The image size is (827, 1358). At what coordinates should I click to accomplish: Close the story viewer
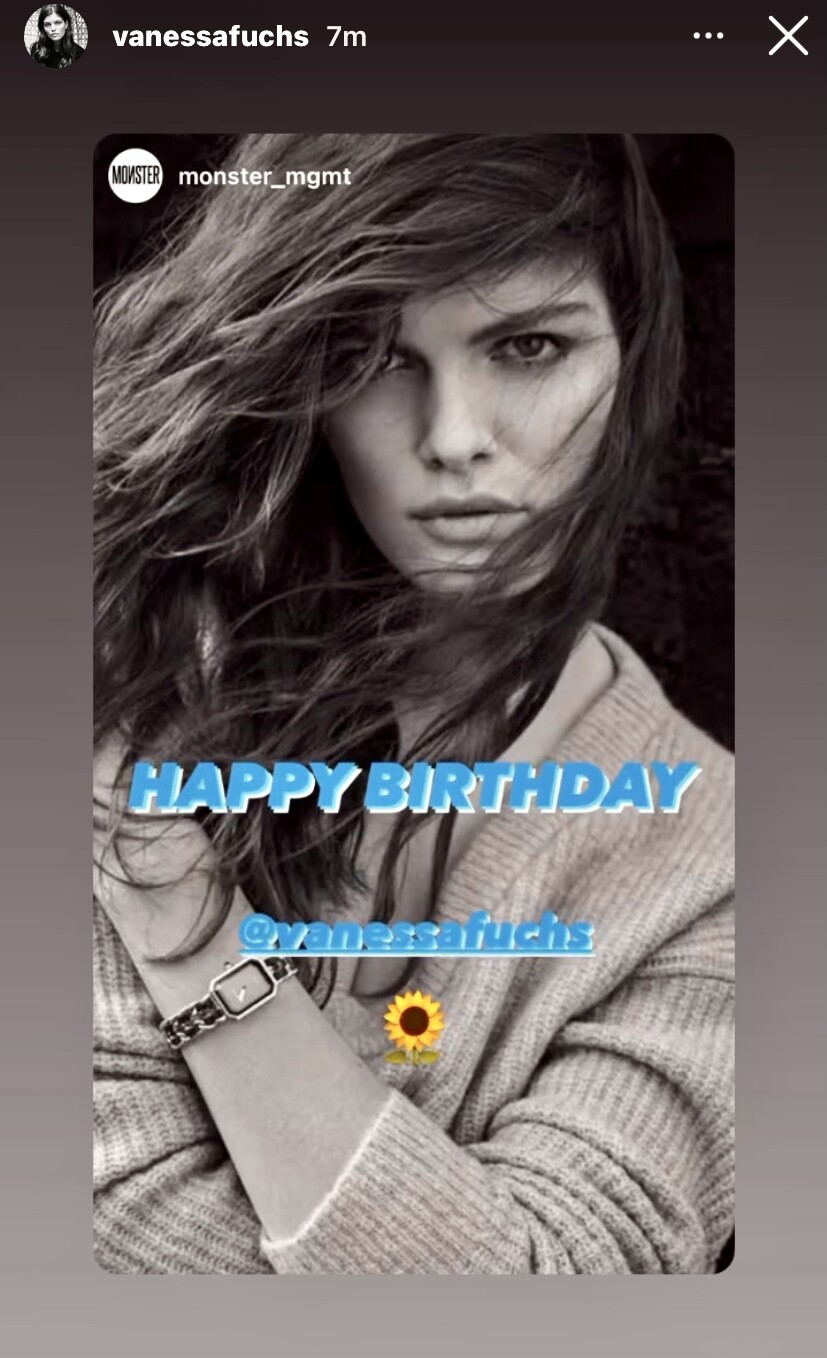787,37
